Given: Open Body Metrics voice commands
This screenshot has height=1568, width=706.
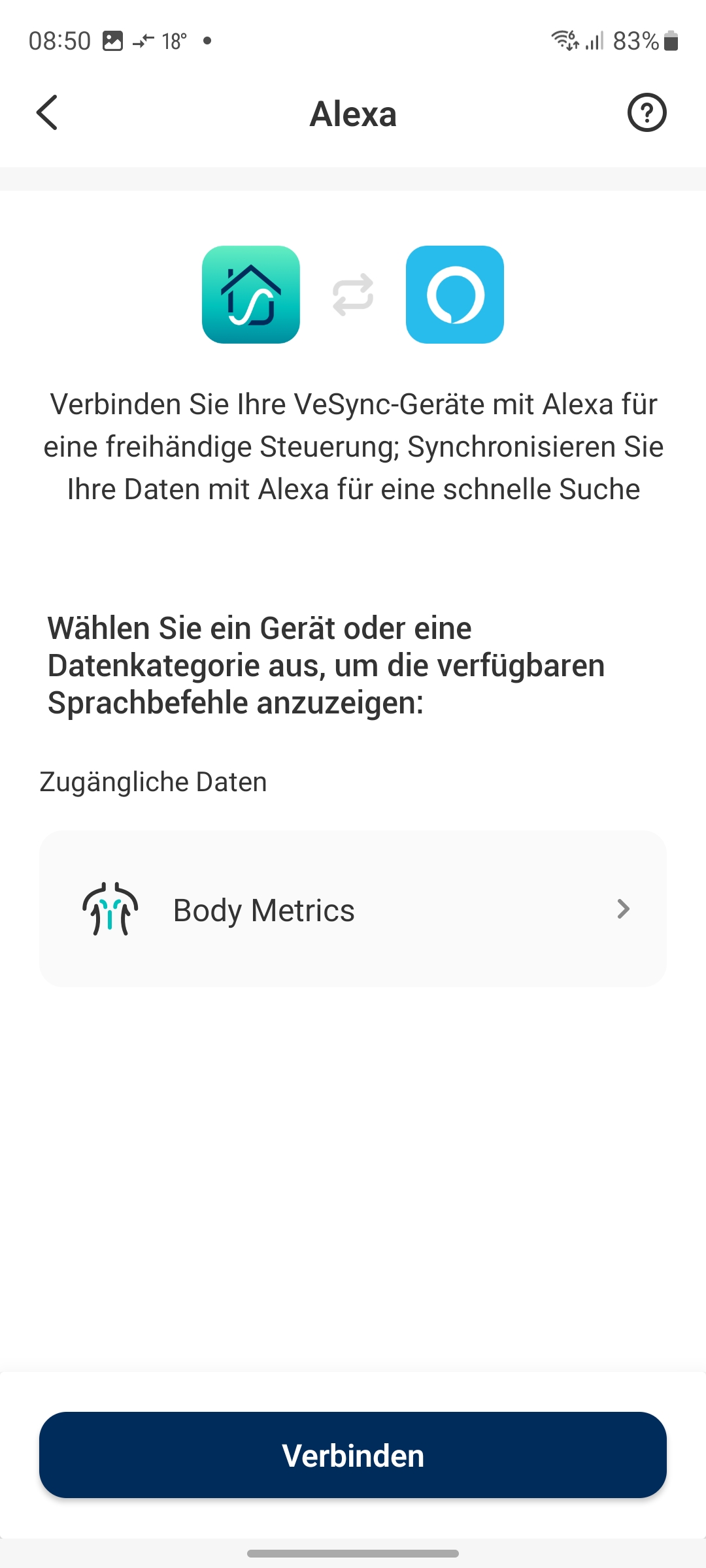Looking at the screenshot, I should 353,909.
